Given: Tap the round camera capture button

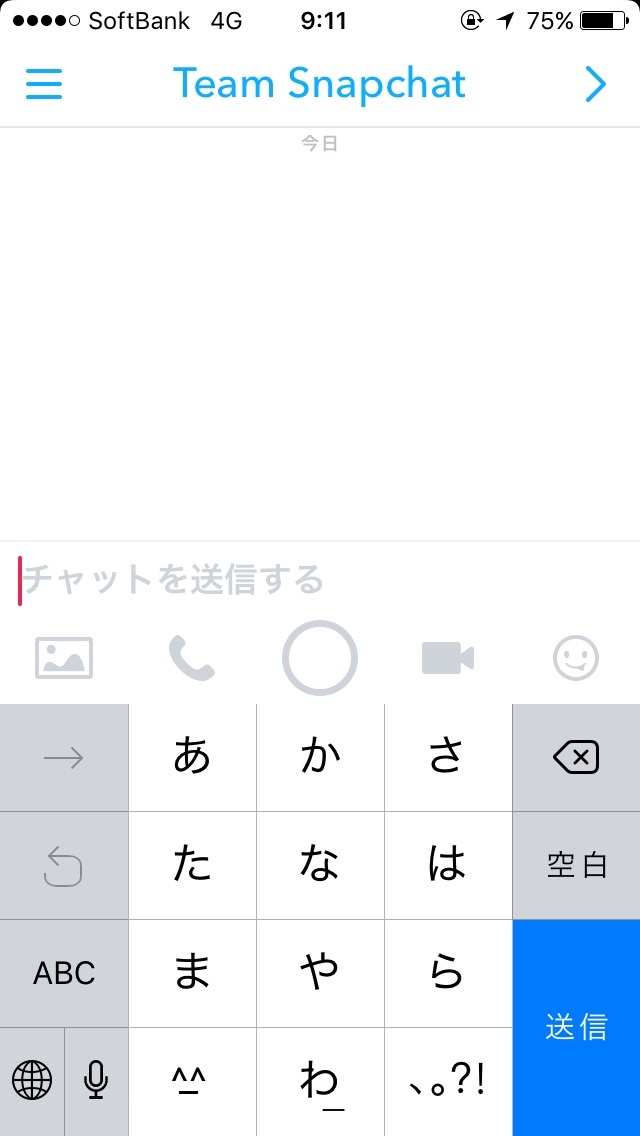Looking at the screenshot, I should (x=320, y=658).
